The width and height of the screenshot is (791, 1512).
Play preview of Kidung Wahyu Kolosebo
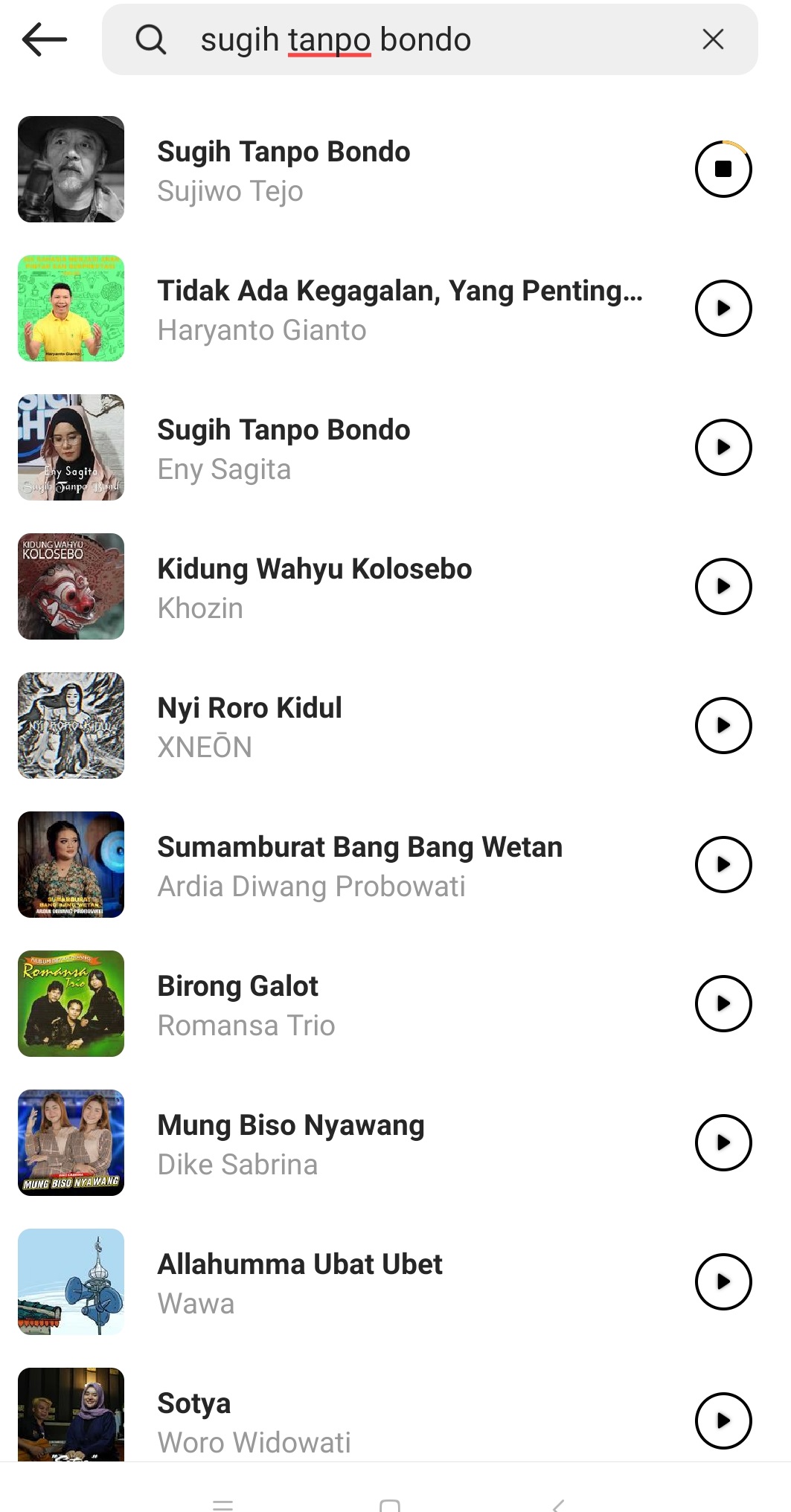click(723, 587)
